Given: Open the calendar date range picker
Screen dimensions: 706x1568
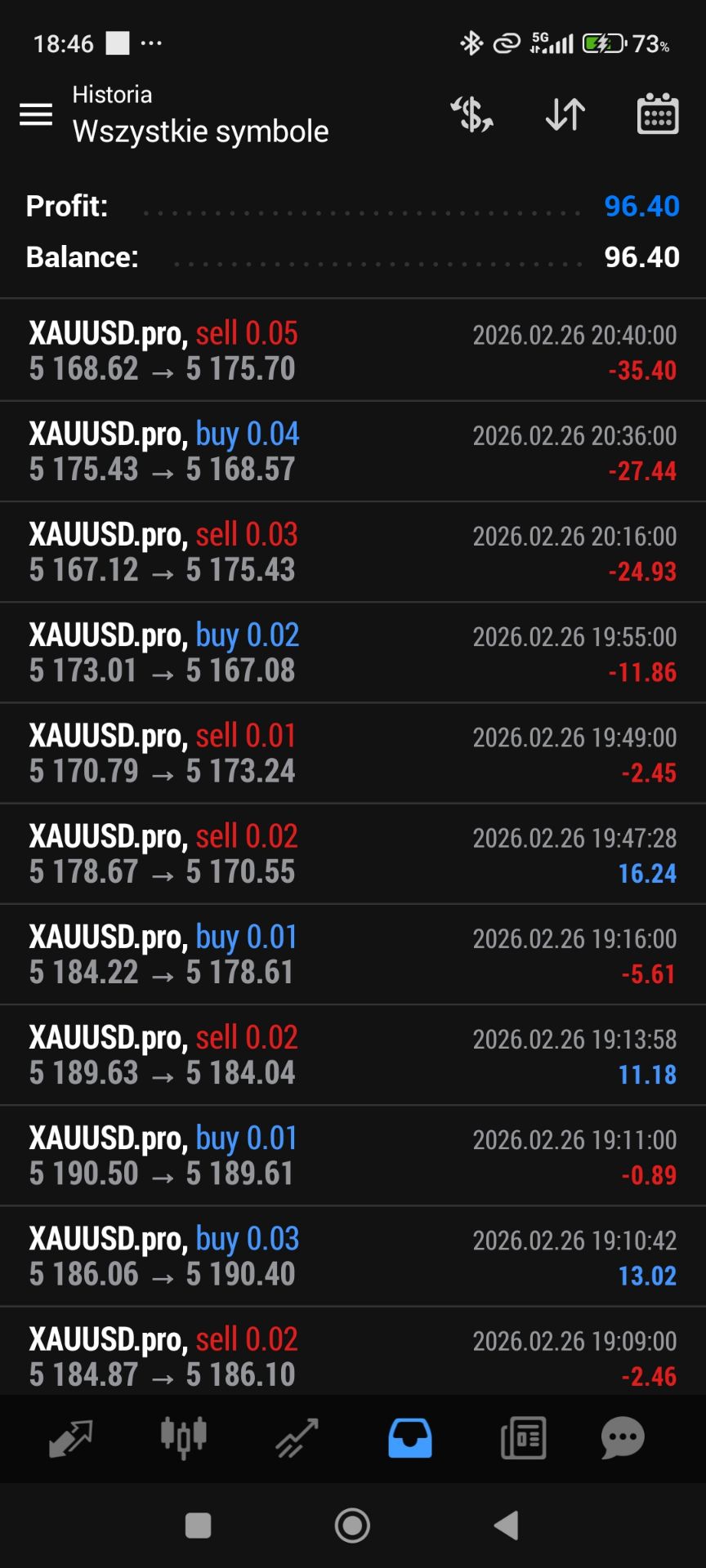Looking at the screenshot, I should pyautogui.click(x=657, y=114).
